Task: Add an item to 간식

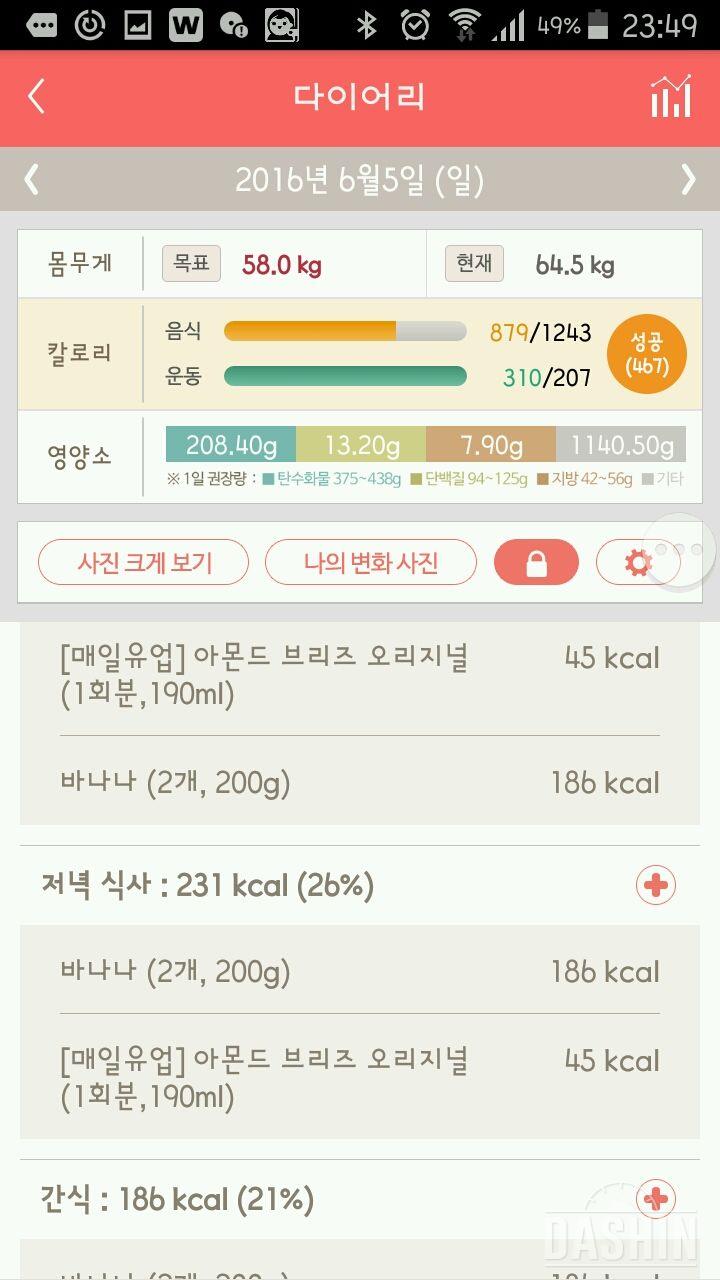Action: (x=656, y=1198)
